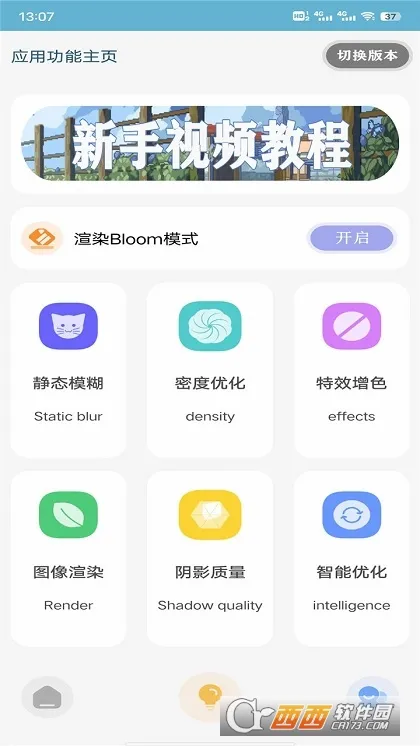420x746 pixels.
Task: Open the 图像渲染 Render card
Action: [x=68, y=559]
